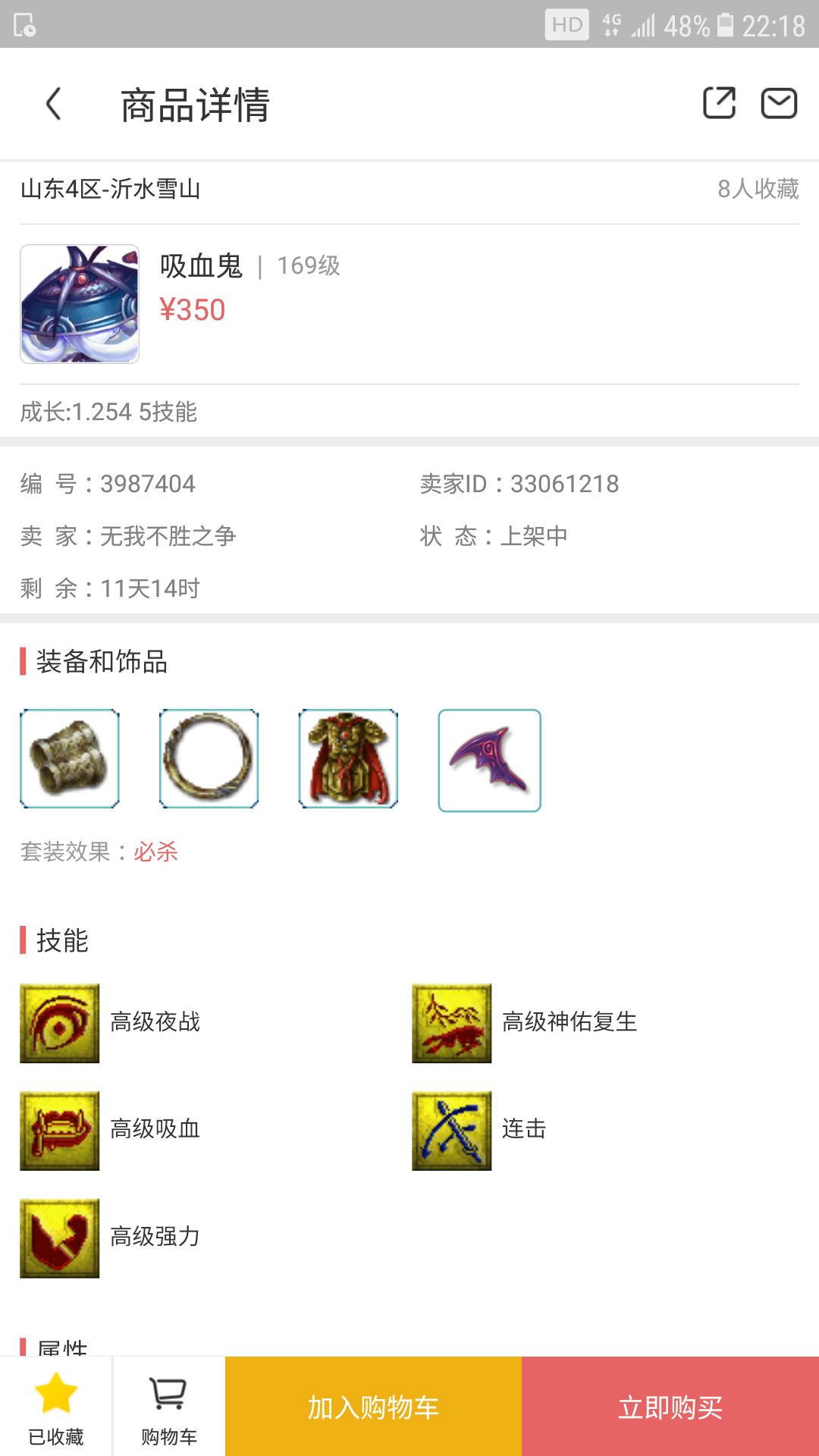
Task: View the 吸血鬼 pet avatar image
Action: [x=80, y=303]
